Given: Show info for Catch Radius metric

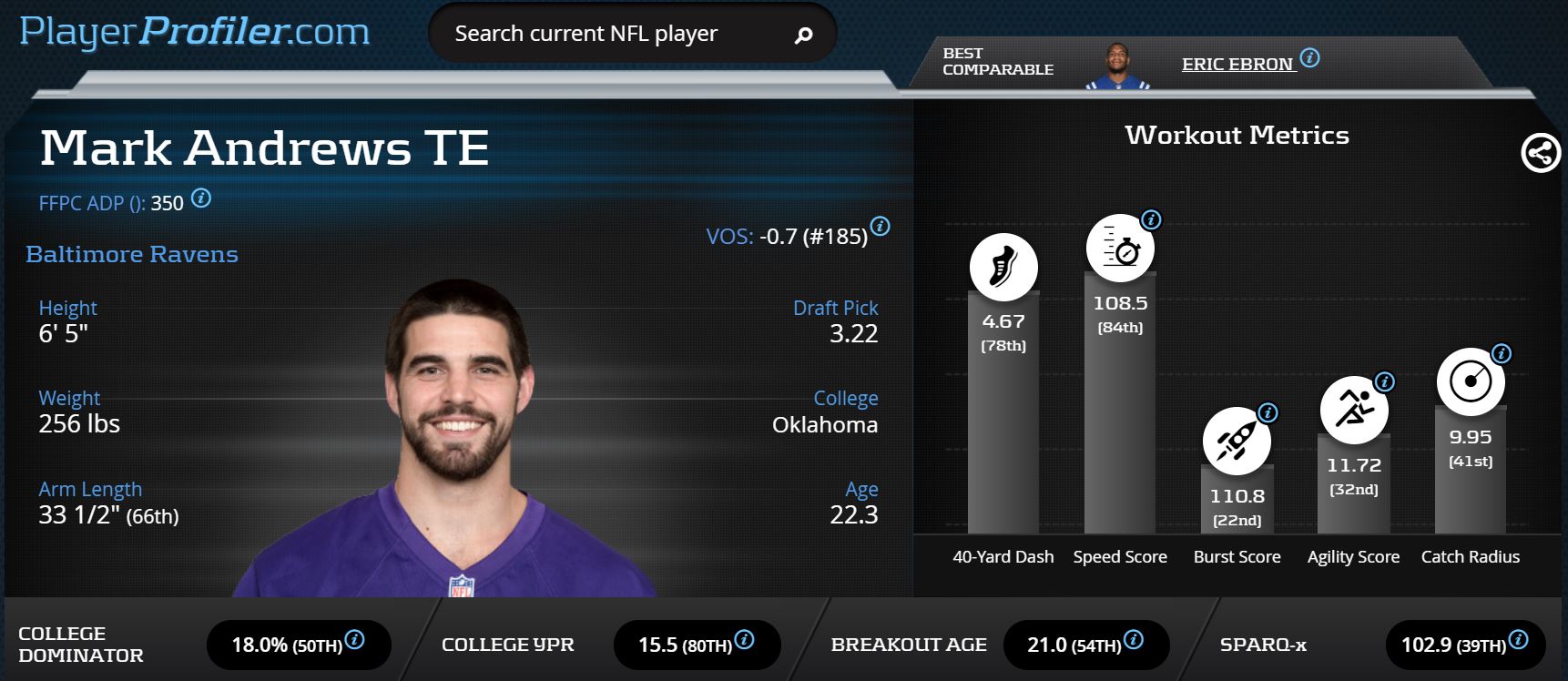Looking at the screenshot, I should point(1502,353).
